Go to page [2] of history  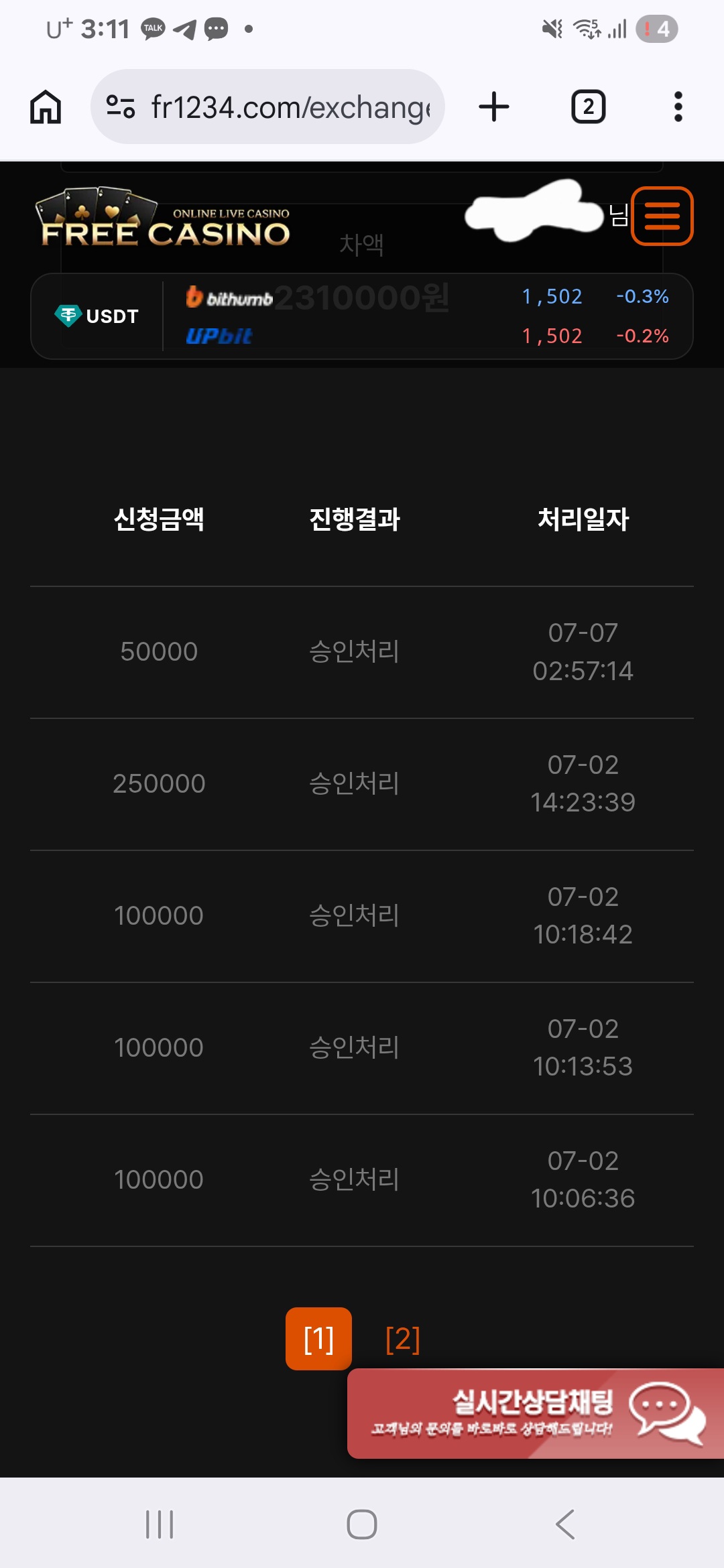click(x=402, y=1339)
